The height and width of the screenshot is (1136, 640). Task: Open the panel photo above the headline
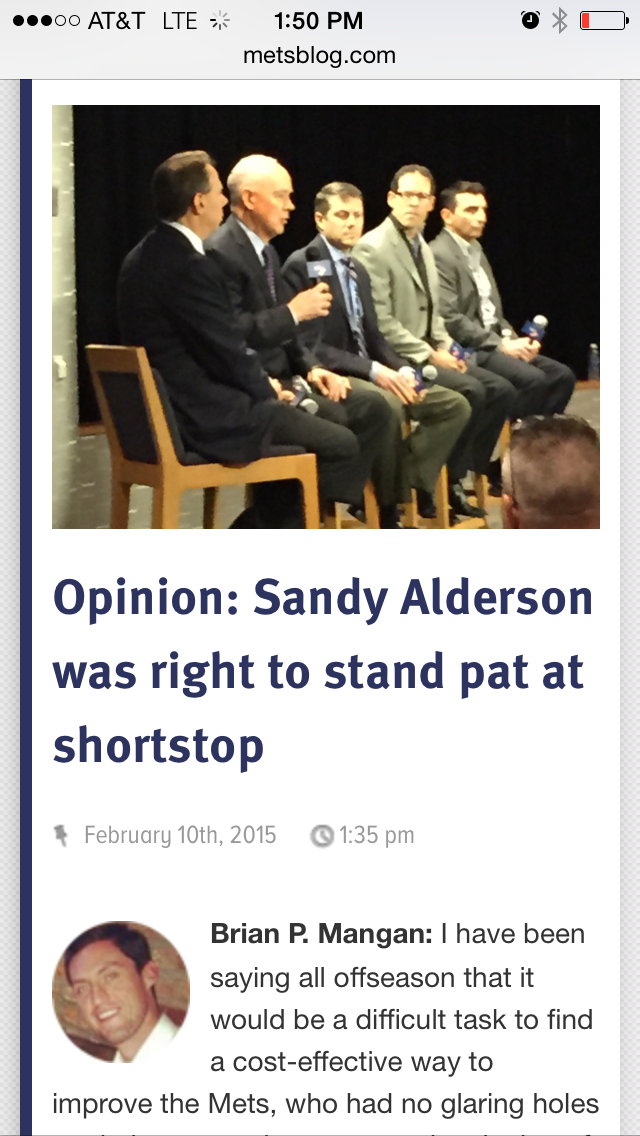[326, 316]
